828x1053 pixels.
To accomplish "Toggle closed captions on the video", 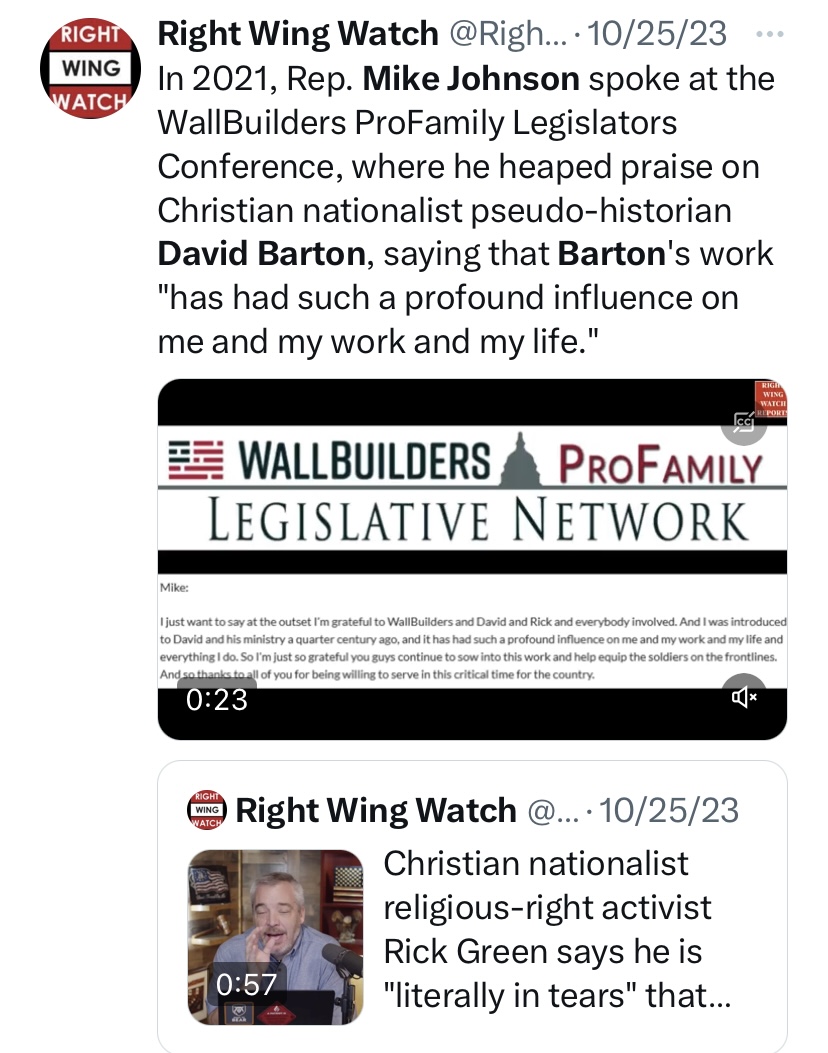I will point(743,422).
